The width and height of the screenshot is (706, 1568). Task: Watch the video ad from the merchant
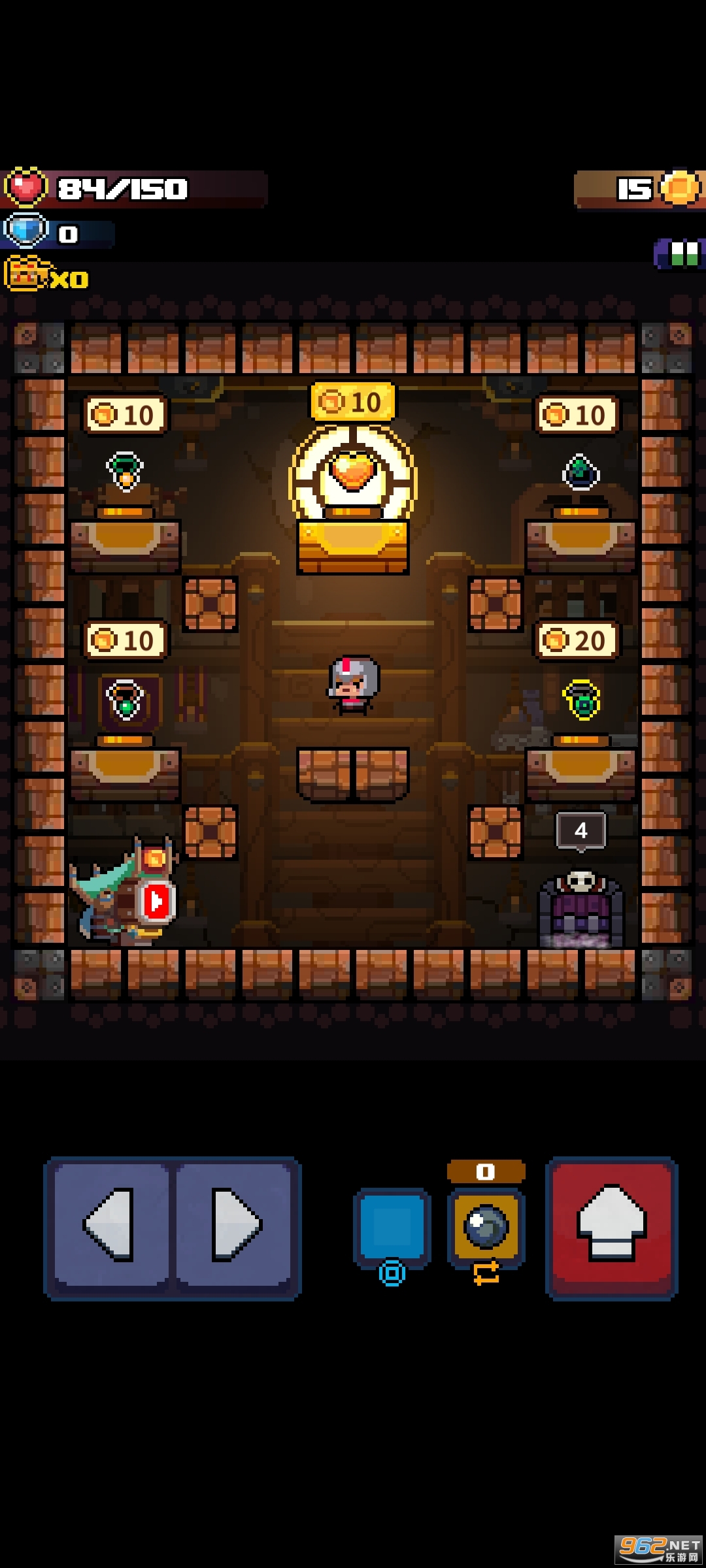tap(156, 902)
